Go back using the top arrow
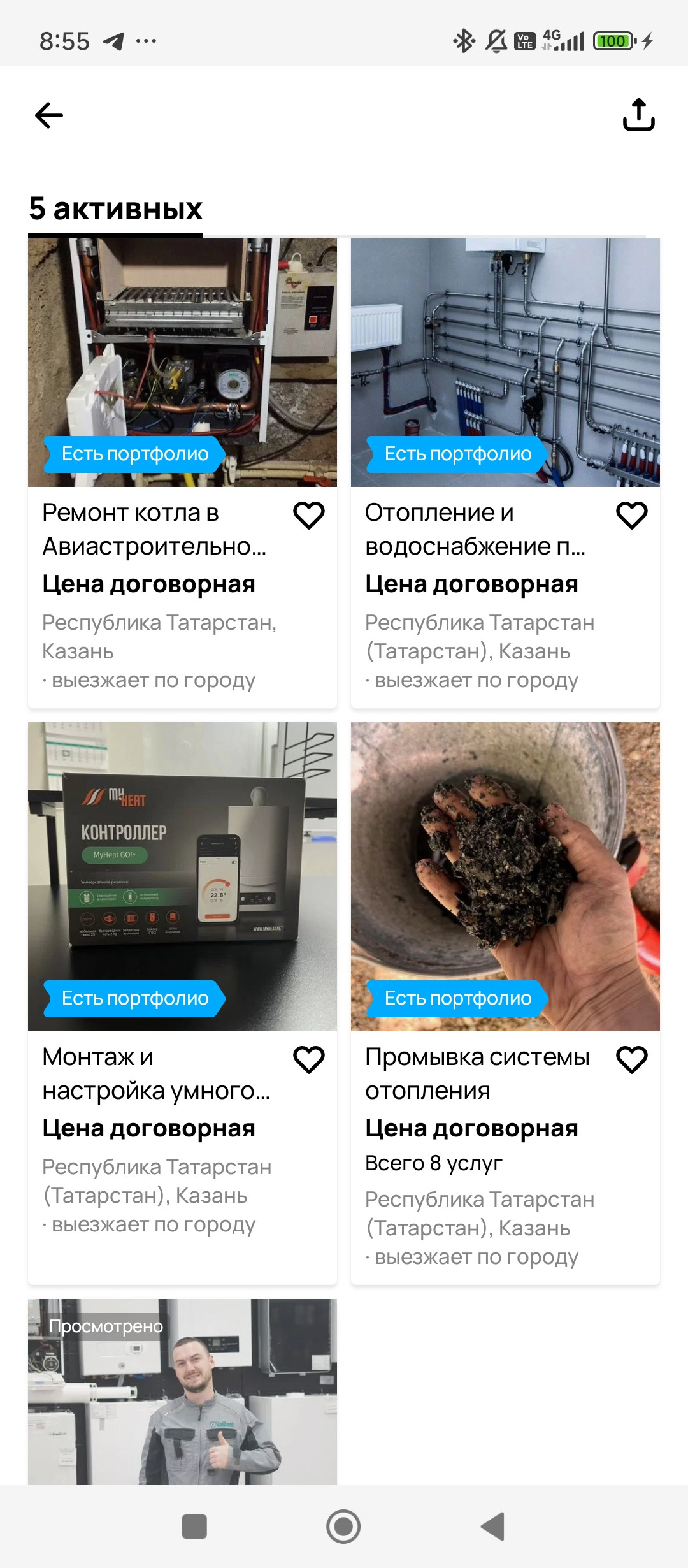This screenshot has width=688, height=1568. (49, 115)
